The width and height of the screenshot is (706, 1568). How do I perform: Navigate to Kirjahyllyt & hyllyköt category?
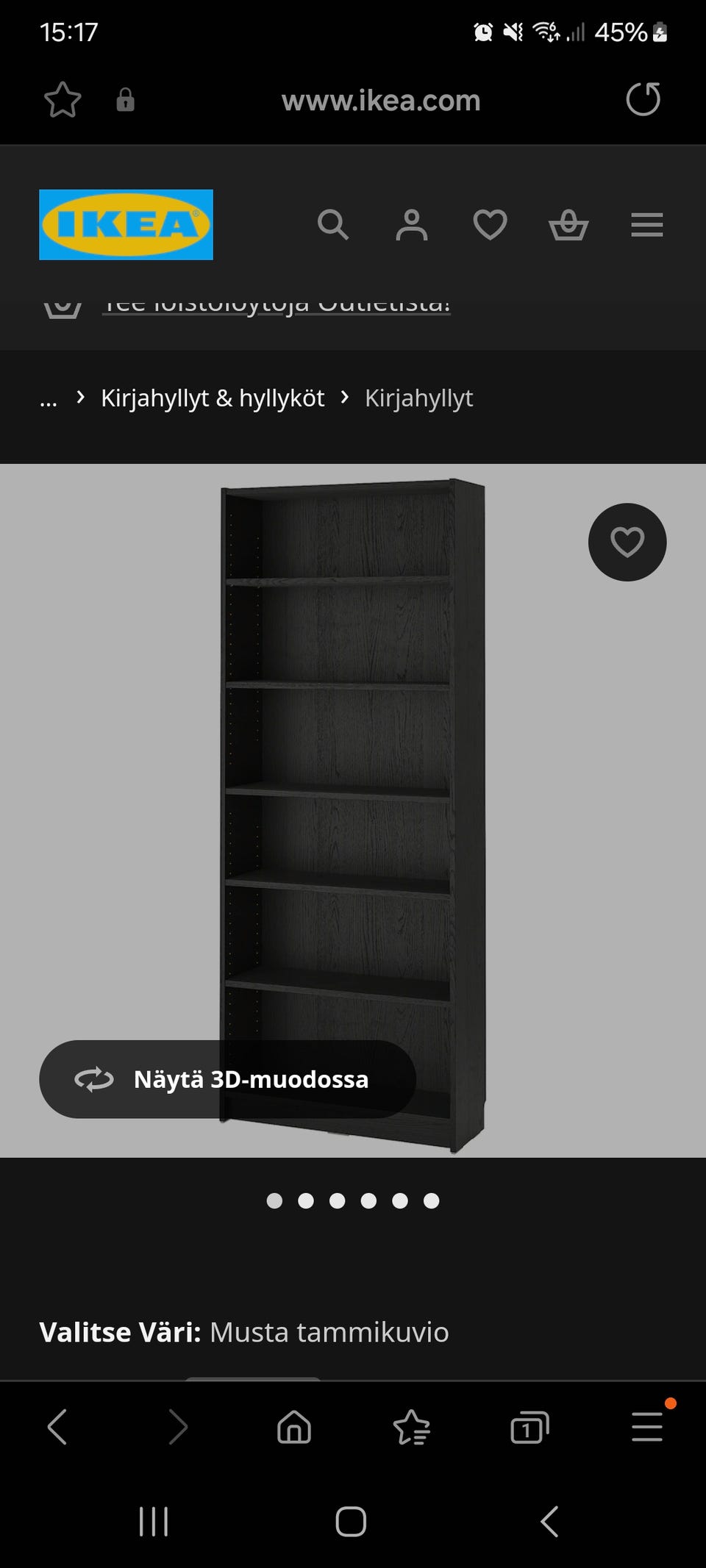[213, 398]
